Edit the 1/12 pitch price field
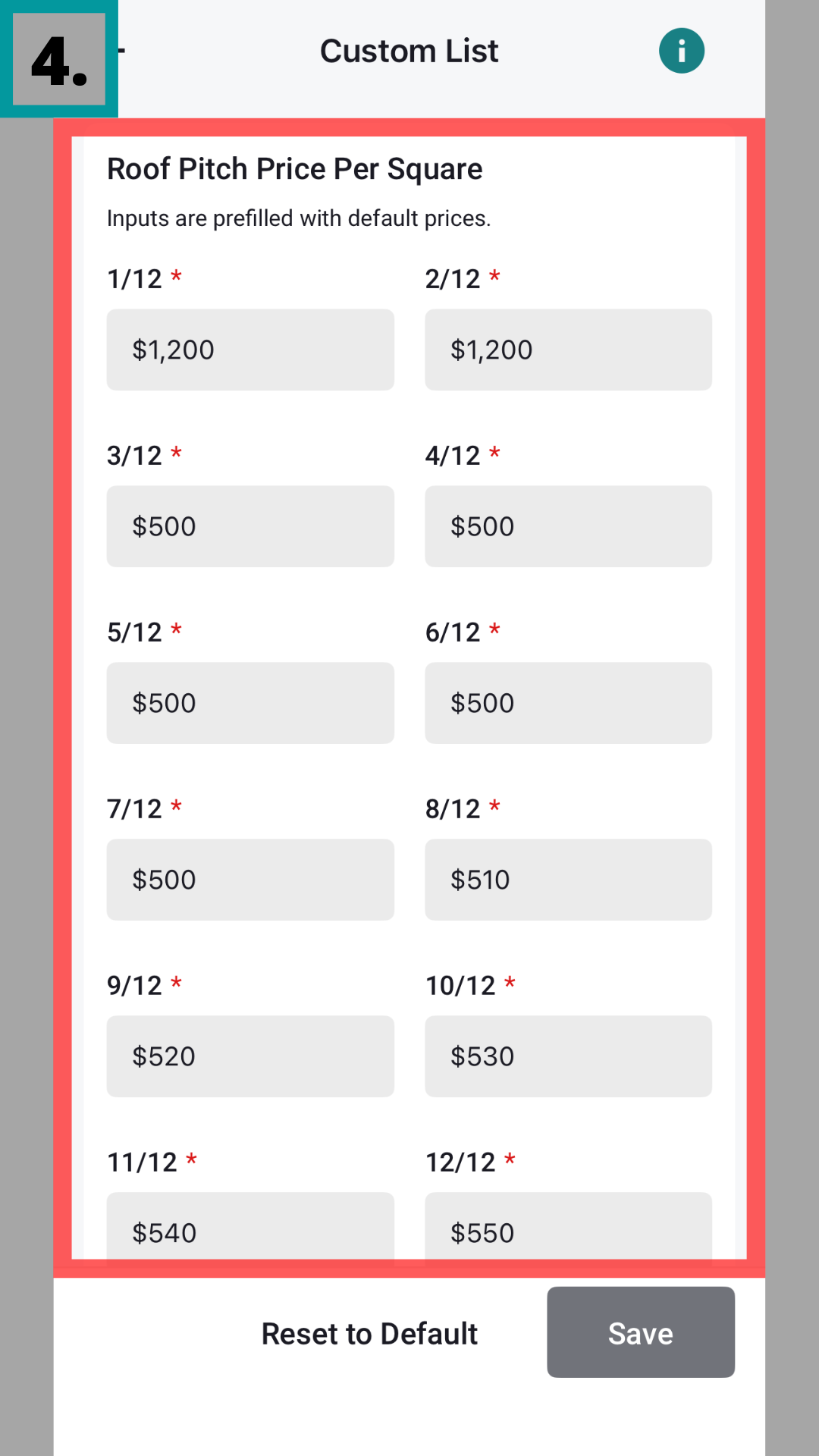The image size is (819, 1456). click(250, 350)
